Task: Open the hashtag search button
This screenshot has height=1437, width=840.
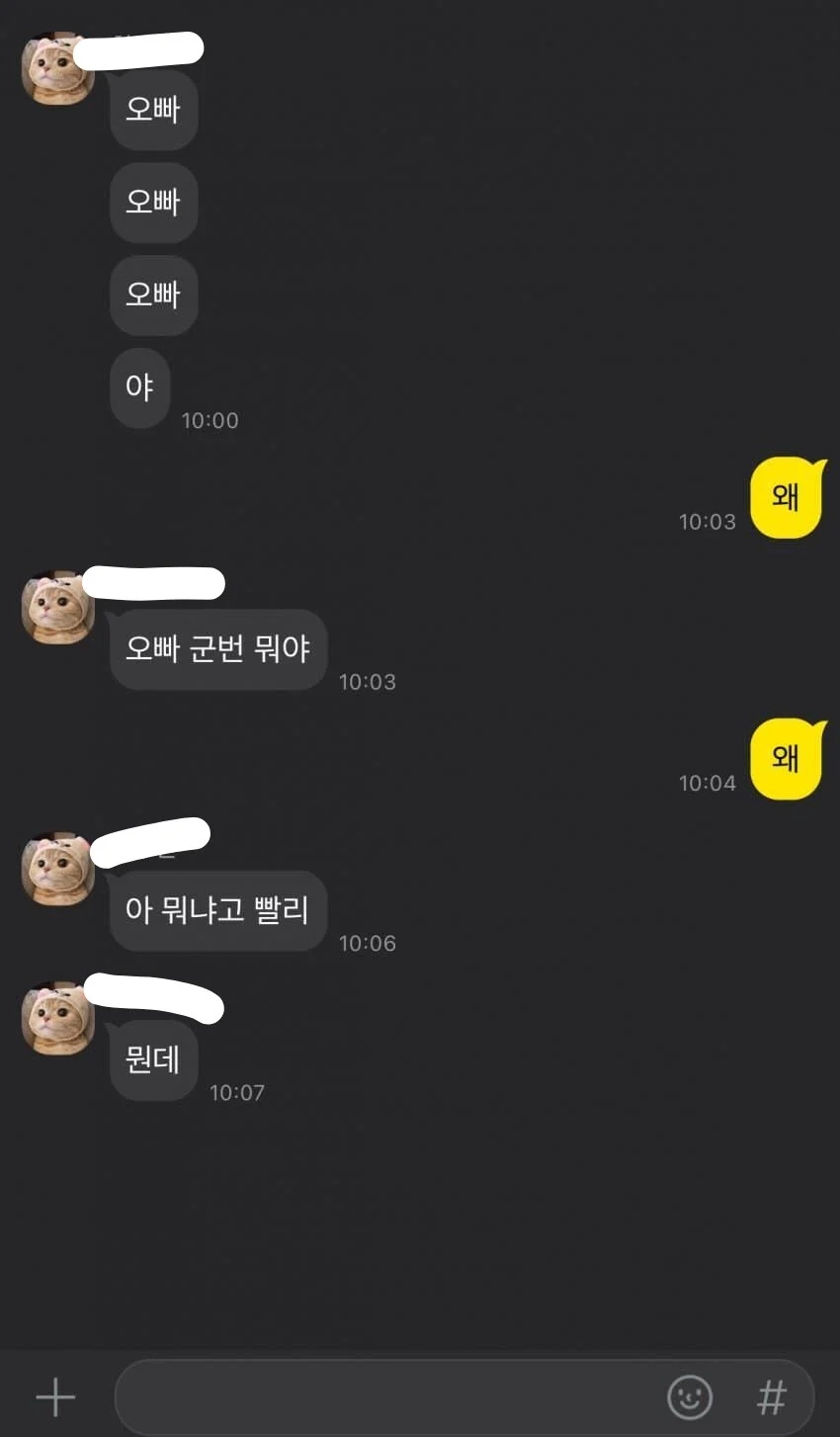Action: point(772,1397)
